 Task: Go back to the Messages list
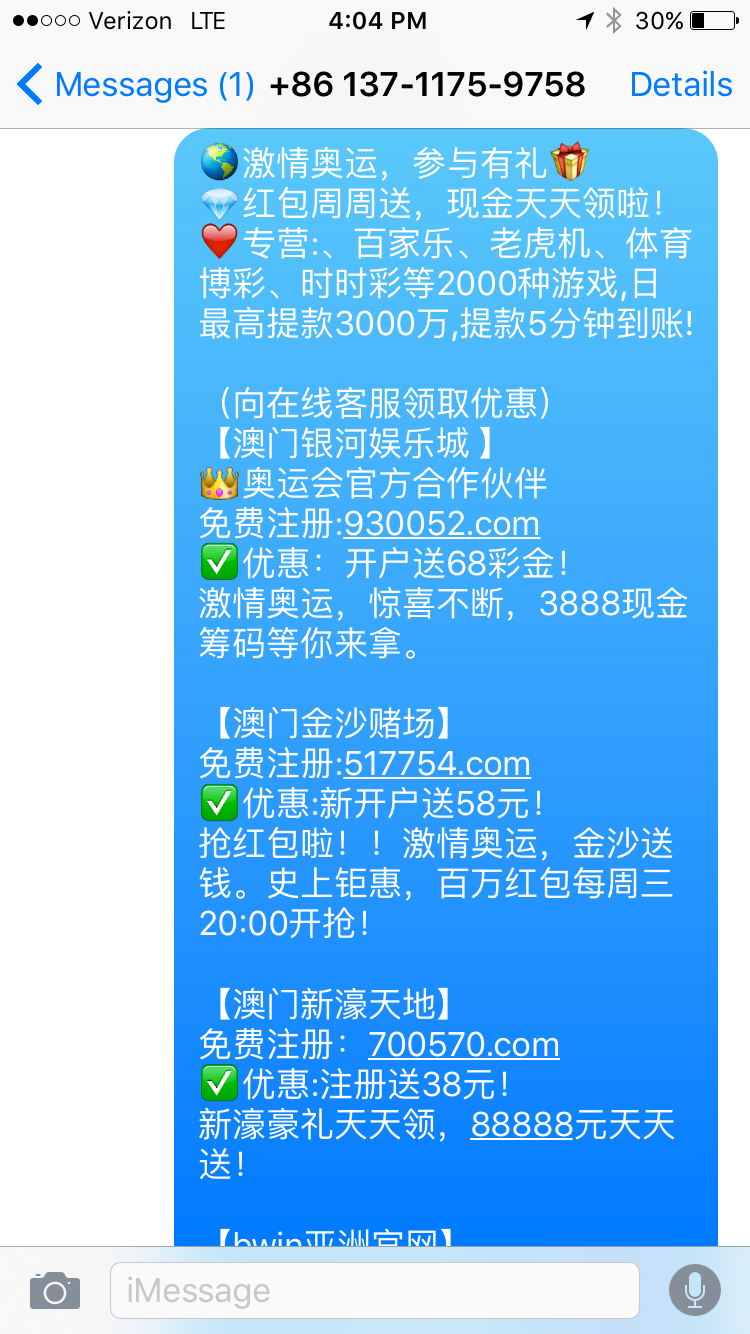point(135,85)
